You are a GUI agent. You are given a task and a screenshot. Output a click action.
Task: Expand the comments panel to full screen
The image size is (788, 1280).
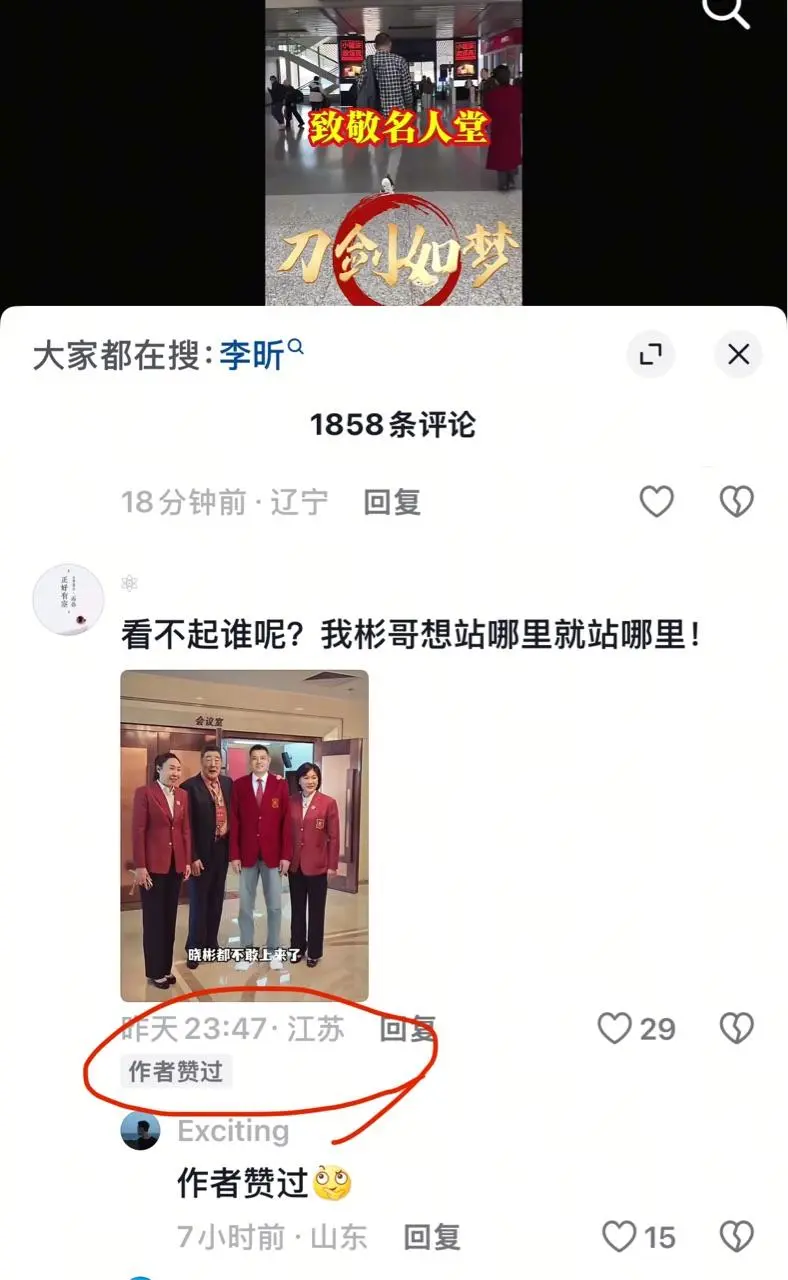click(651, 354)
